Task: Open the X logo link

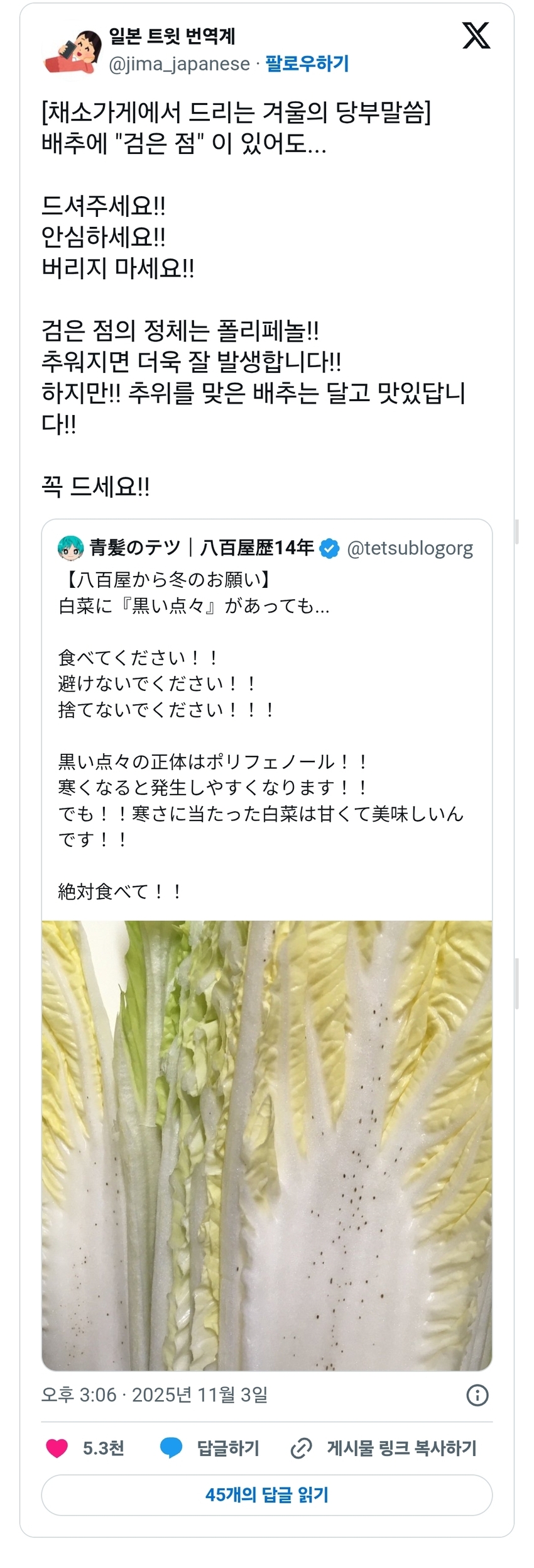Action: 476,36
